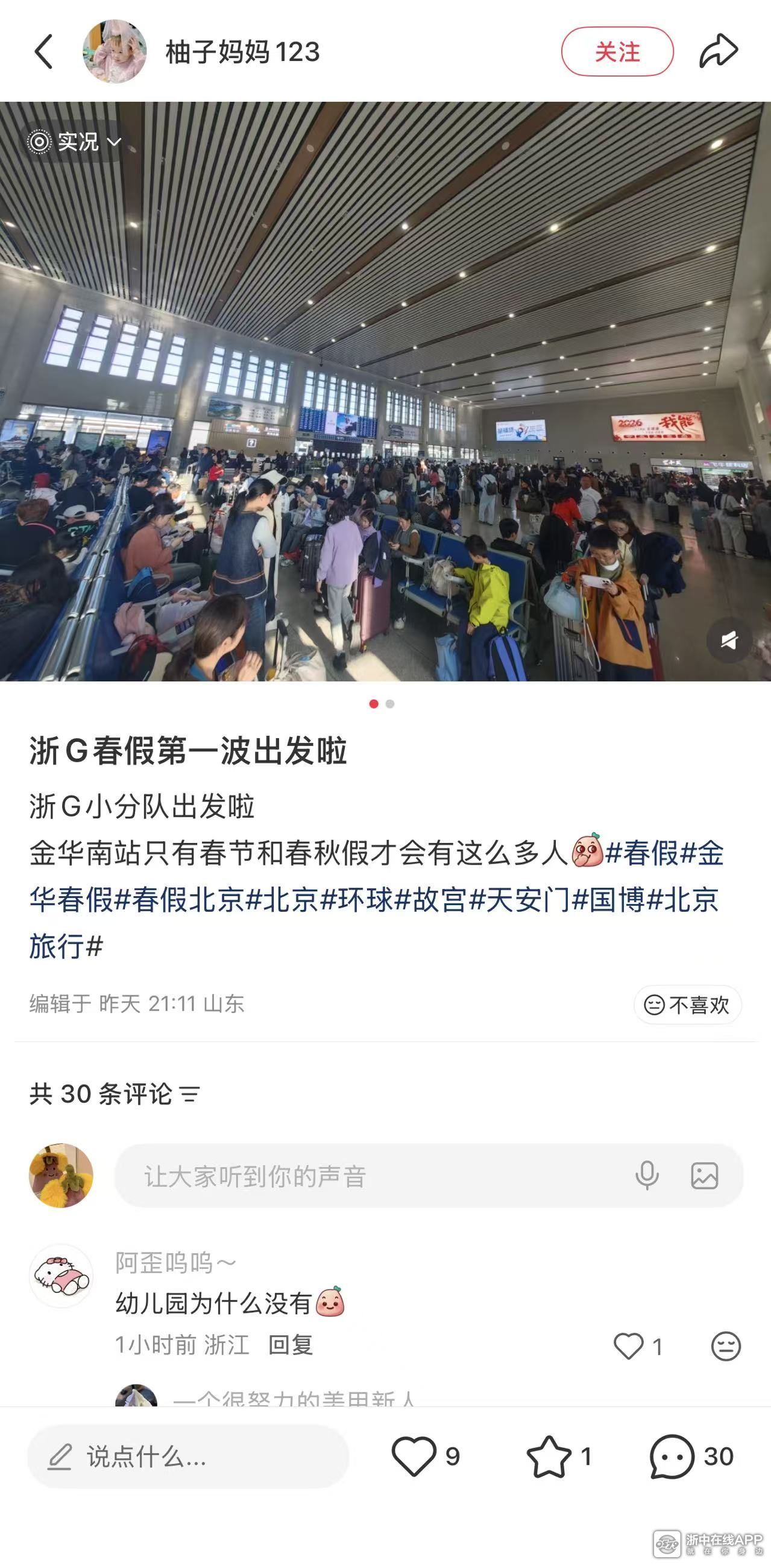Attach an image to the comment
This screenshot has height=1568, width=771.
[704, 1175]
